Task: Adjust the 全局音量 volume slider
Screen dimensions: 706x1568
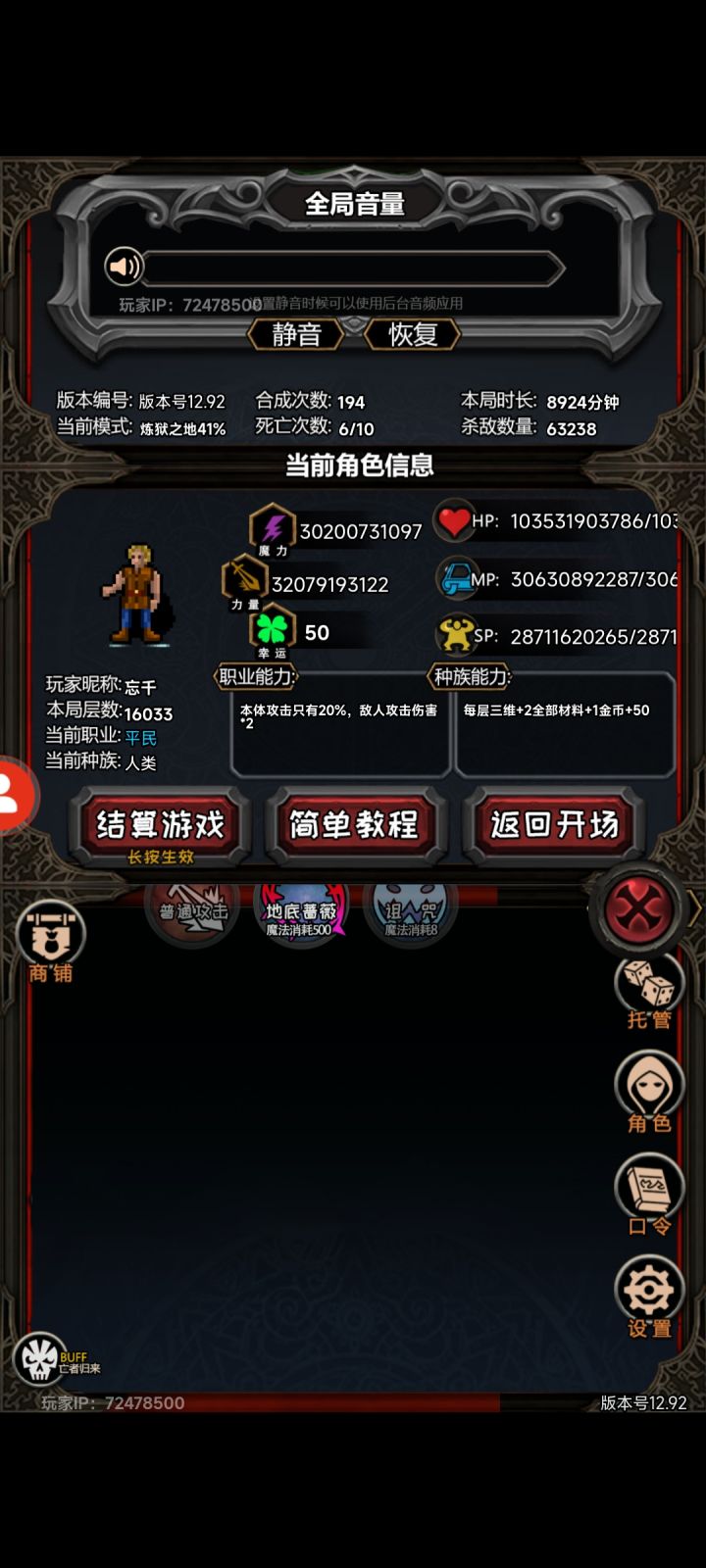Action: click(353, 267)
